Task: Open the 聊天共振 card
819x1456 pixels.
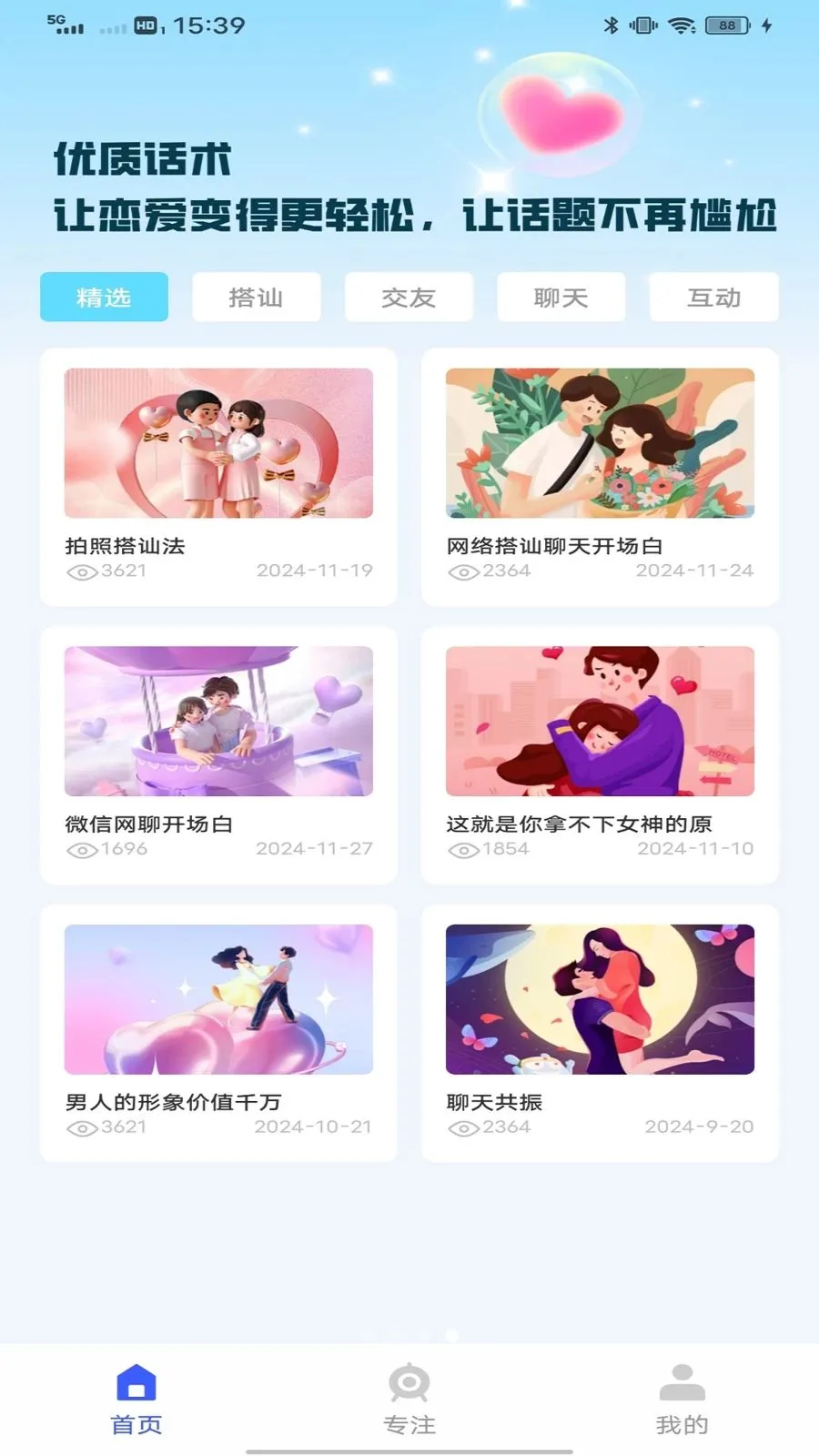Action: [x=600, y=1033]
